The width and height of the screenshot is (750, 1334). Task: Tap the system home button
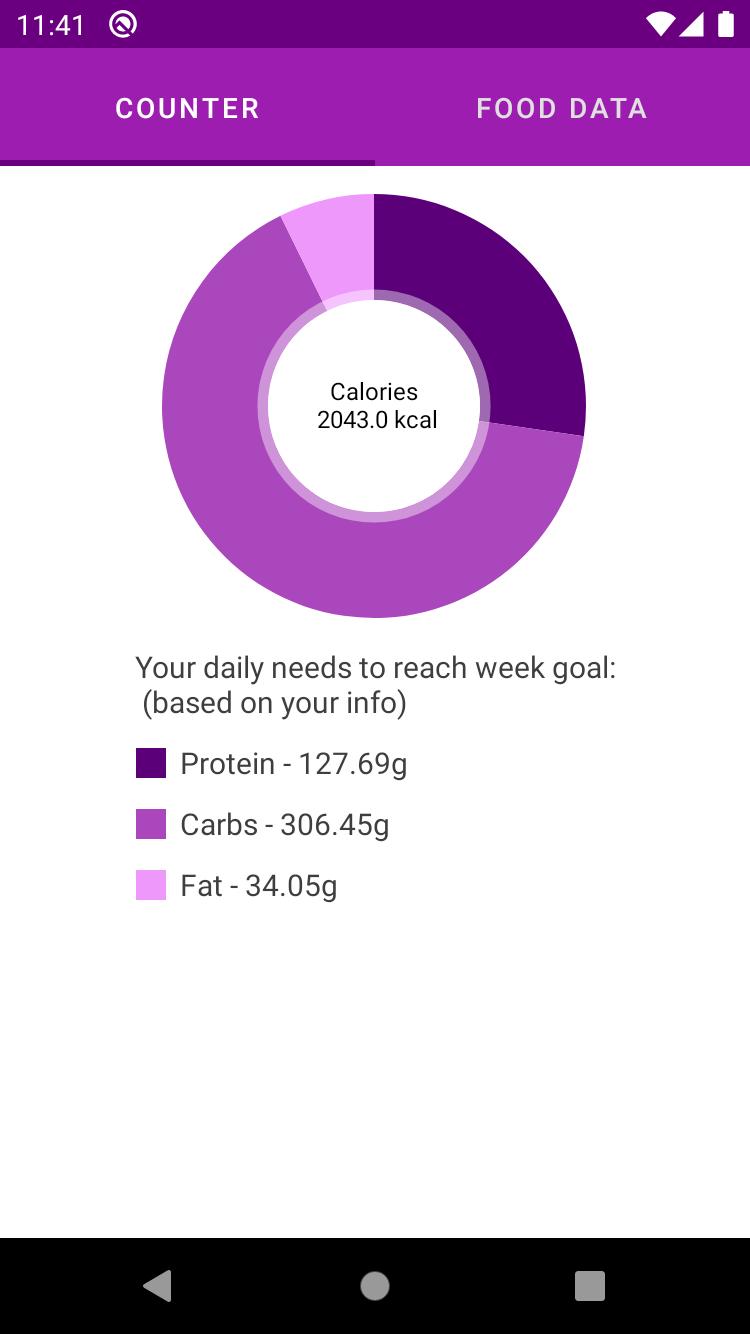click(375, 1286)
